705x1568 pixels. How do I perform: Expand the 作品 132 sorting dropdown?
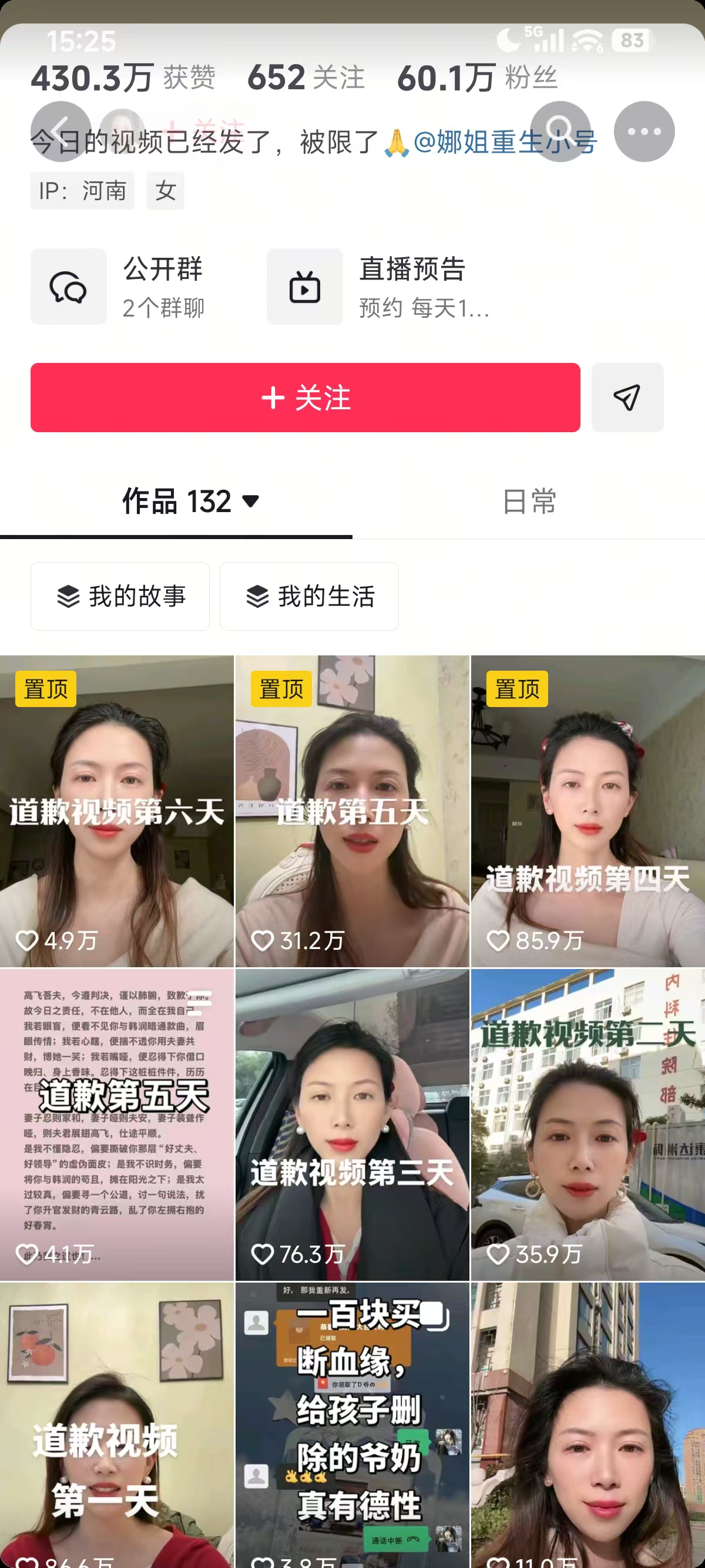pyautogui.click(x=251, y=501)
